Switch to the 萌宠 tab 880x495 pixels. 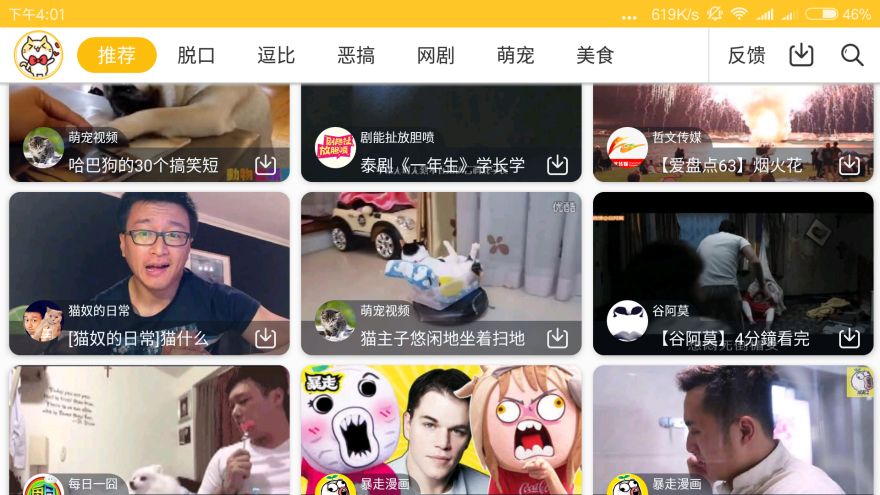(515, 55)
